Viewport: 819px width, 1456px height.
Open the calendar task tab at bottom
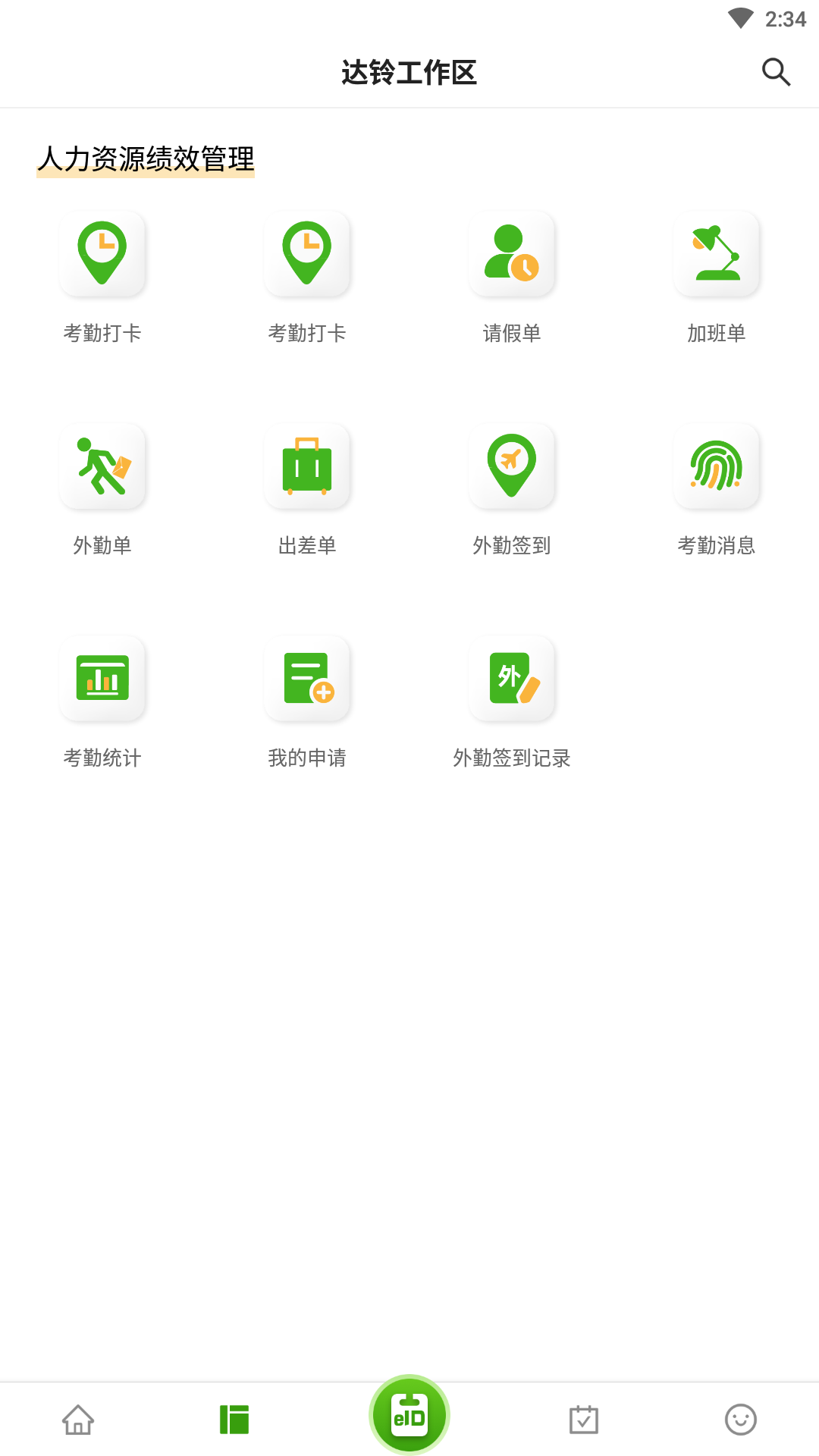point(585,1421)
